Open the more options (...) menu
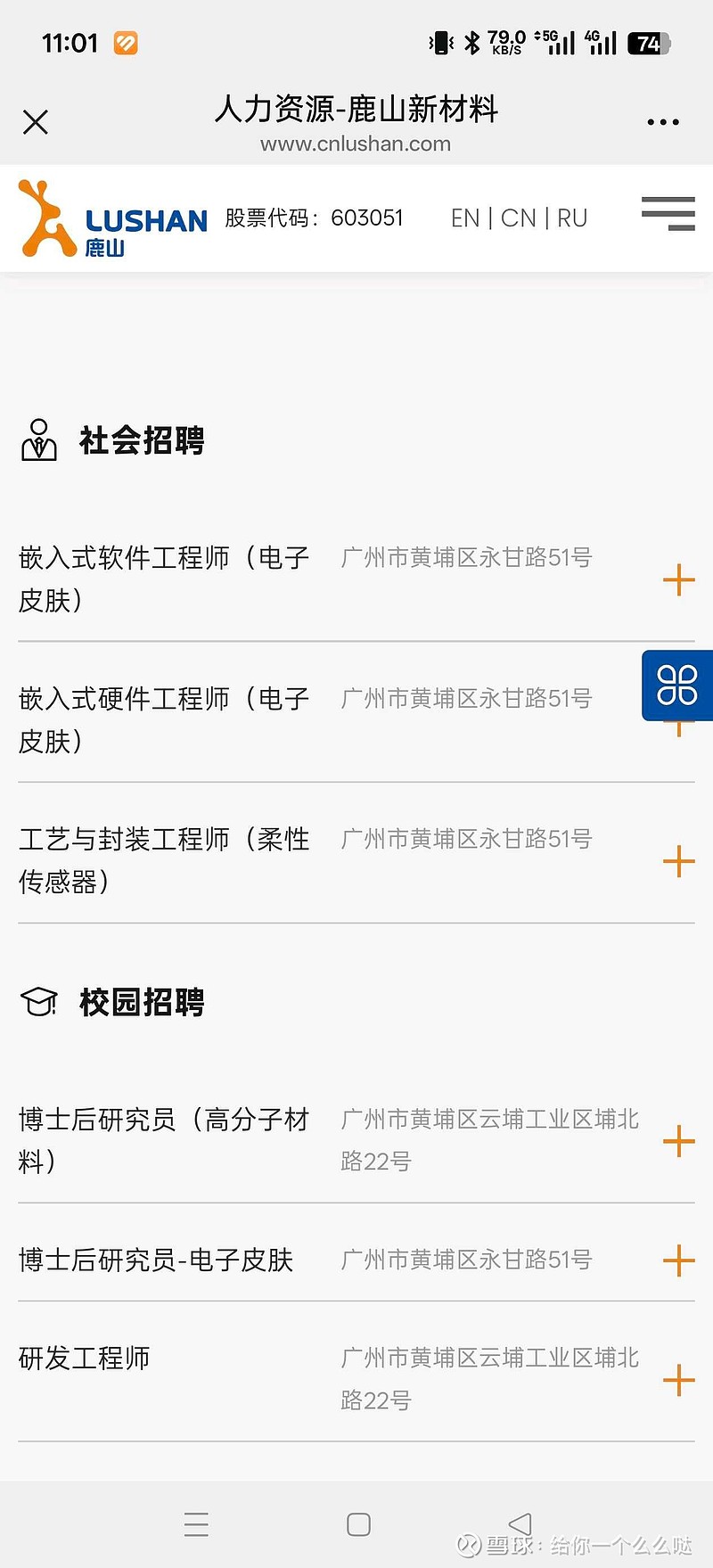The height and width of the screenshot is (1568, 713). [661, 122]
